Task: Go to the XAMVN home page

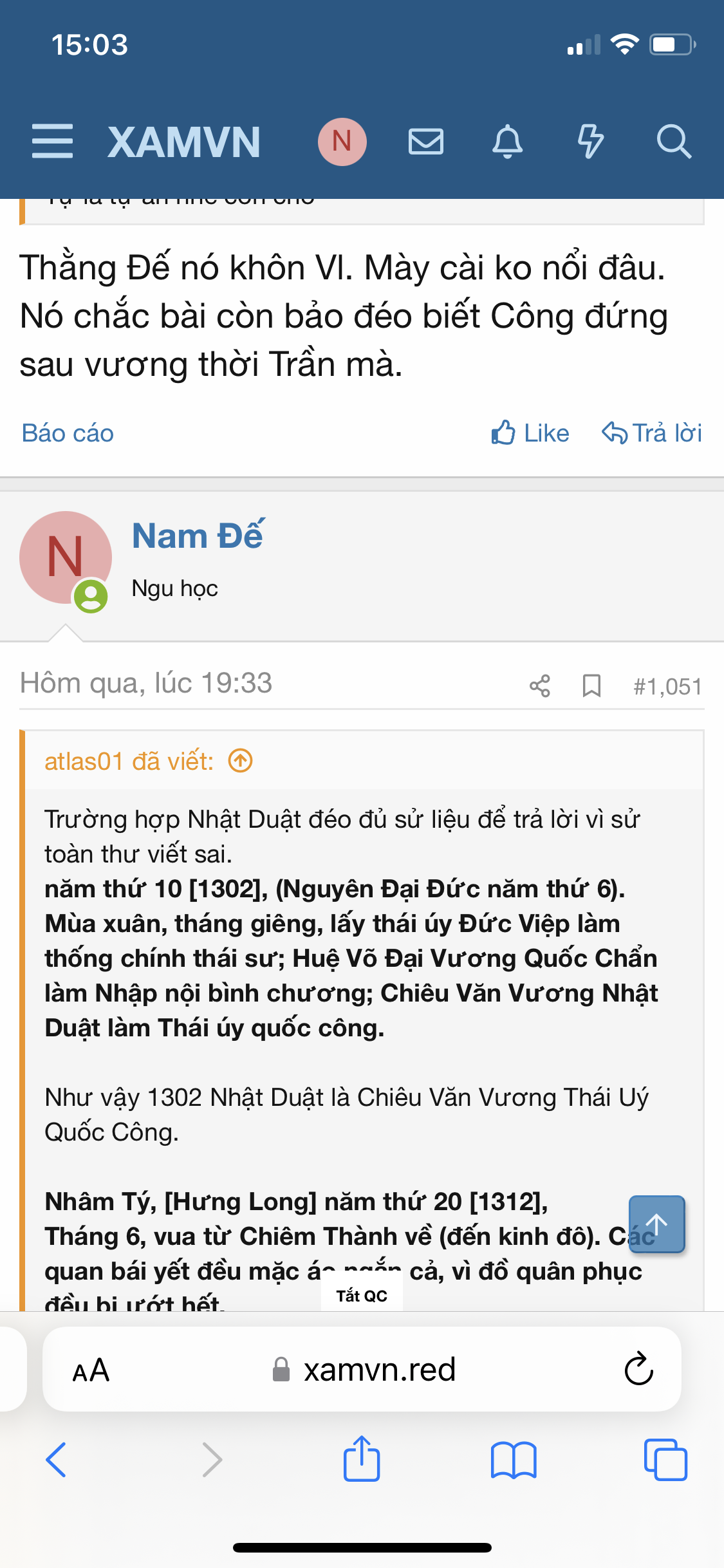Action: pos(184,142)
